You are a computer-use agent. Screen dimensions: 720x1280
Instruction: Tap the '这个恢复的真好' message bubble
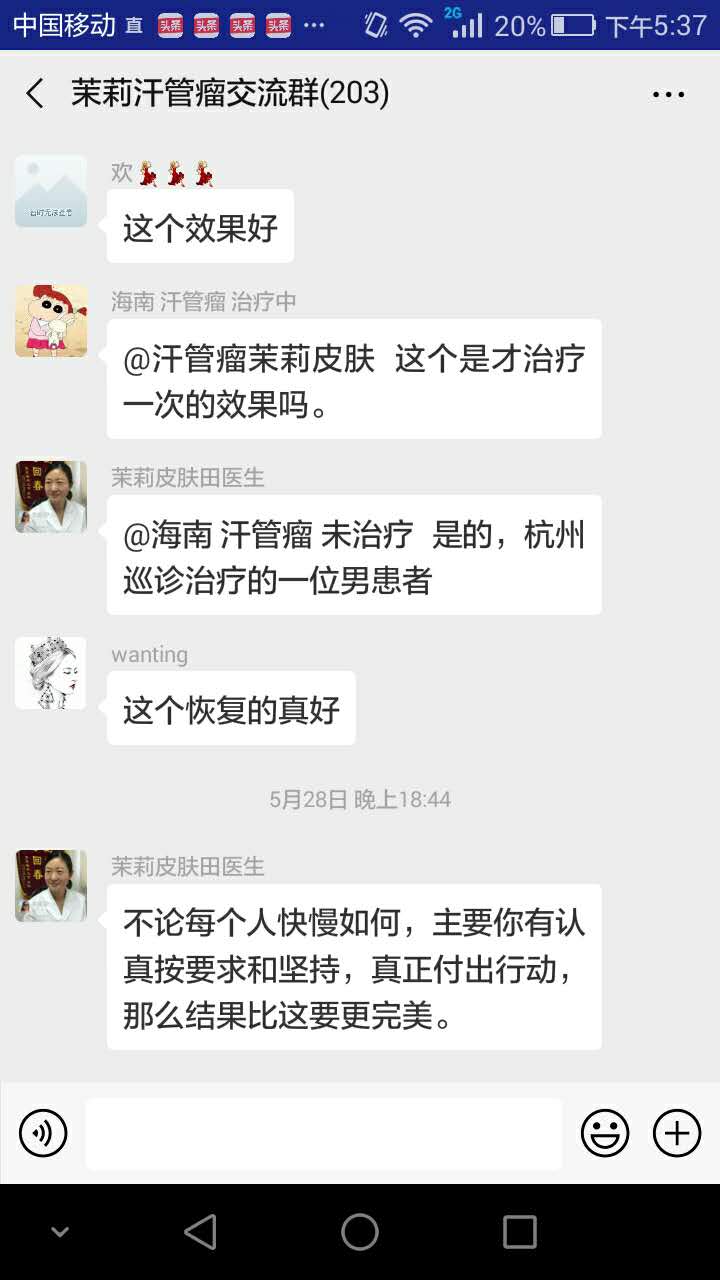pos(230,708)
